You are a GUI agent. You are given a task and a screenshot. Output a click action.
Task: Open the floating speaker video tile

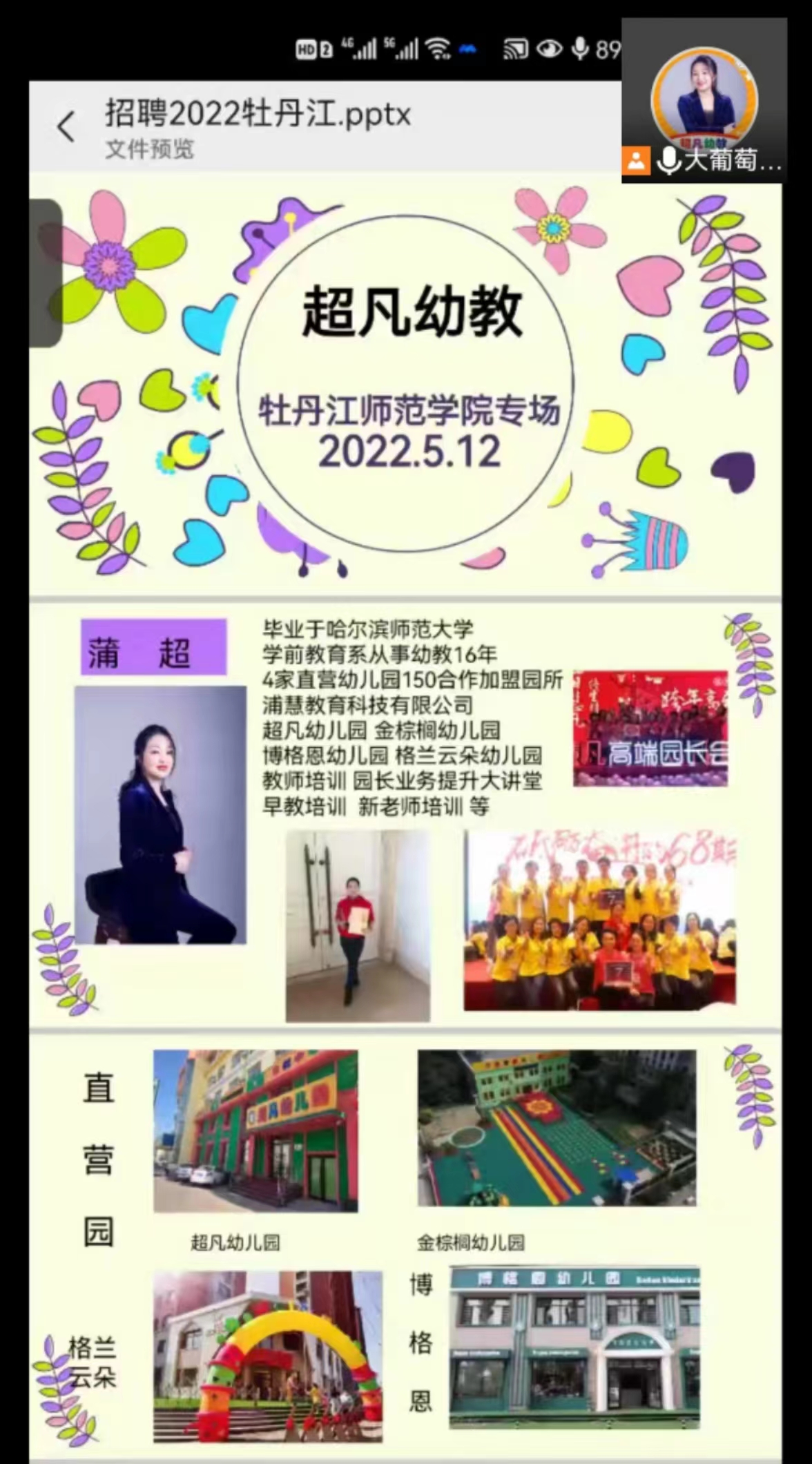click(704, 100)
